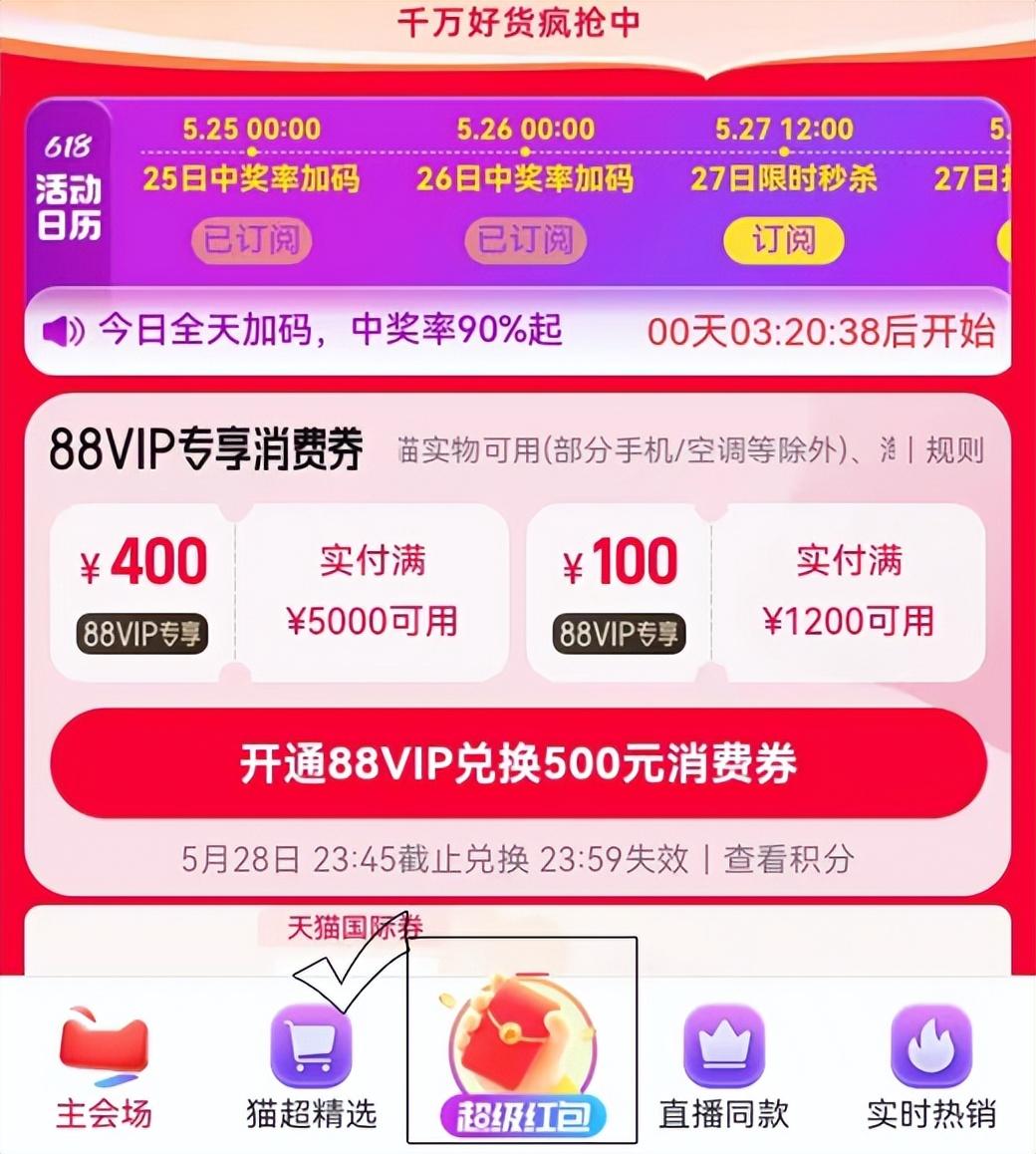Viewport: 1036px width, 1154px height.
Task: Subscribe to 27日限时秒杀 via 订阅 button
Action: click(784, 241)
